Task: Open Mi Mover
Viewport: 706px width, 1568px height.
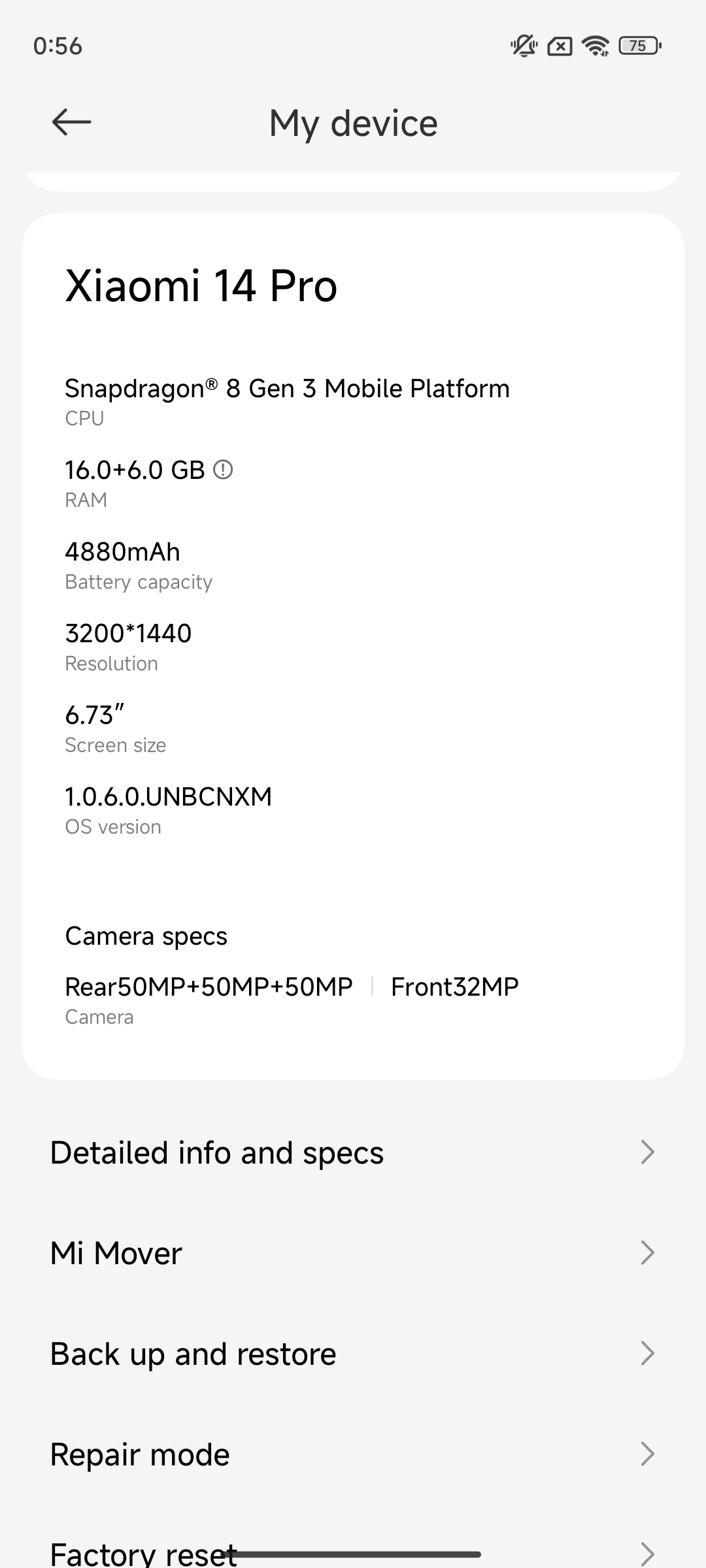Action: coord(353,1253)
